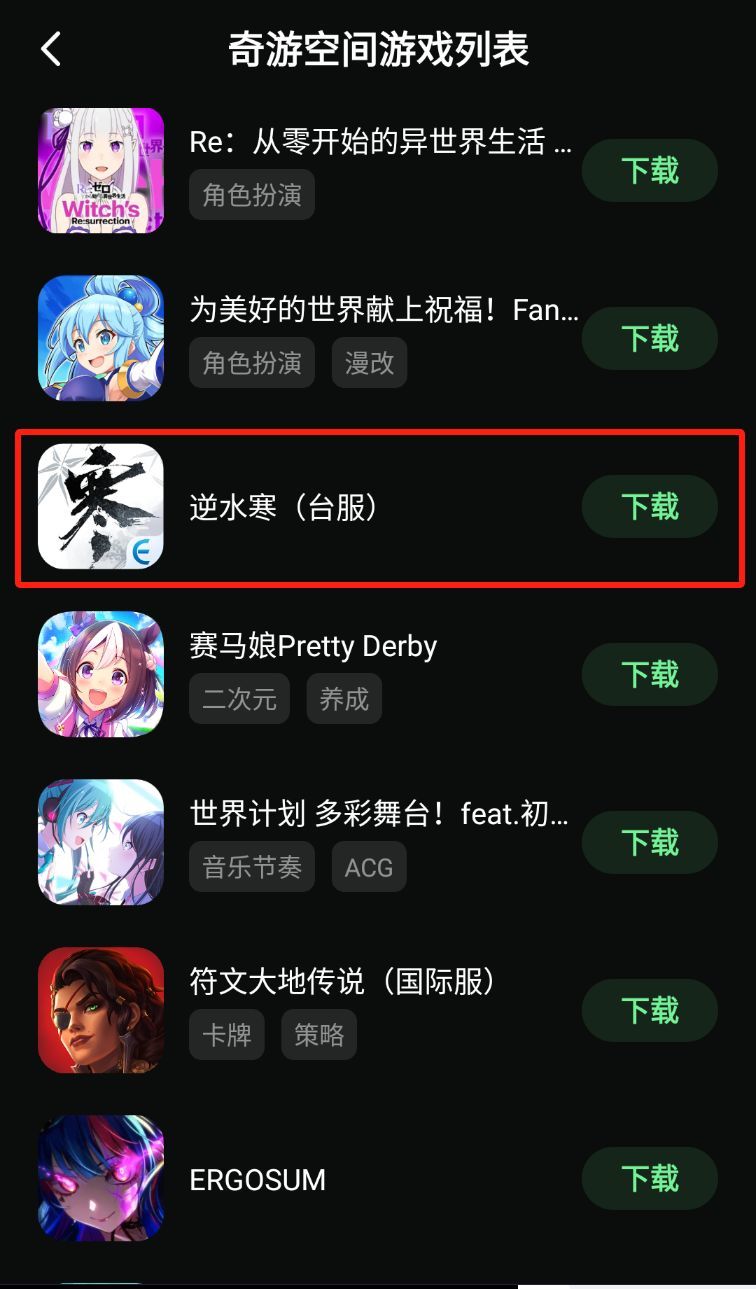Download ERGOSUM
The width and height of the screenshot is (756, 1289).
pyautogui.click(x=649, y=1178)
